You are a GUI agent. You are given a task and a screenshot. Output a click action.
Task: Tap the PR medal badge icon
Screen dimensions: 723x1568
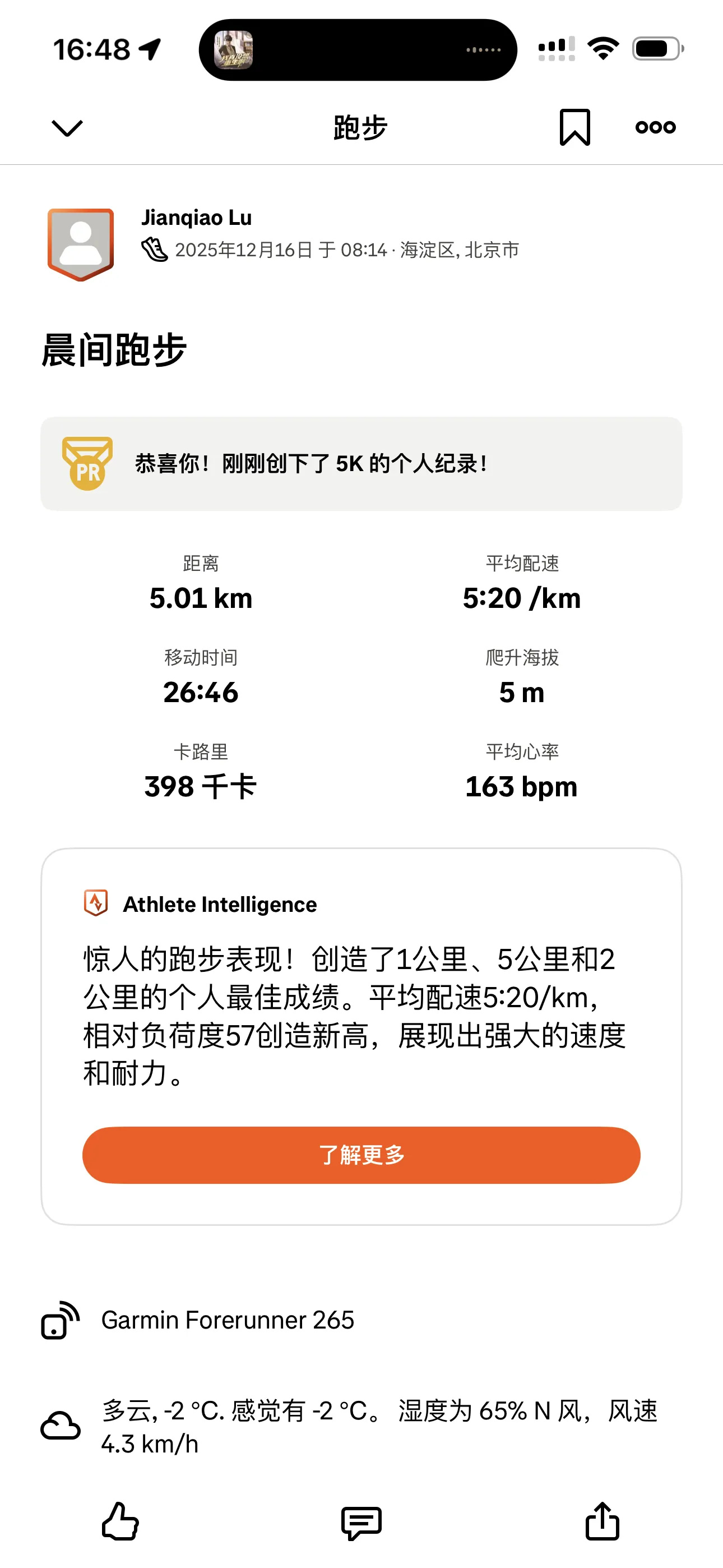pyautogui.click(x=87, y=464)
